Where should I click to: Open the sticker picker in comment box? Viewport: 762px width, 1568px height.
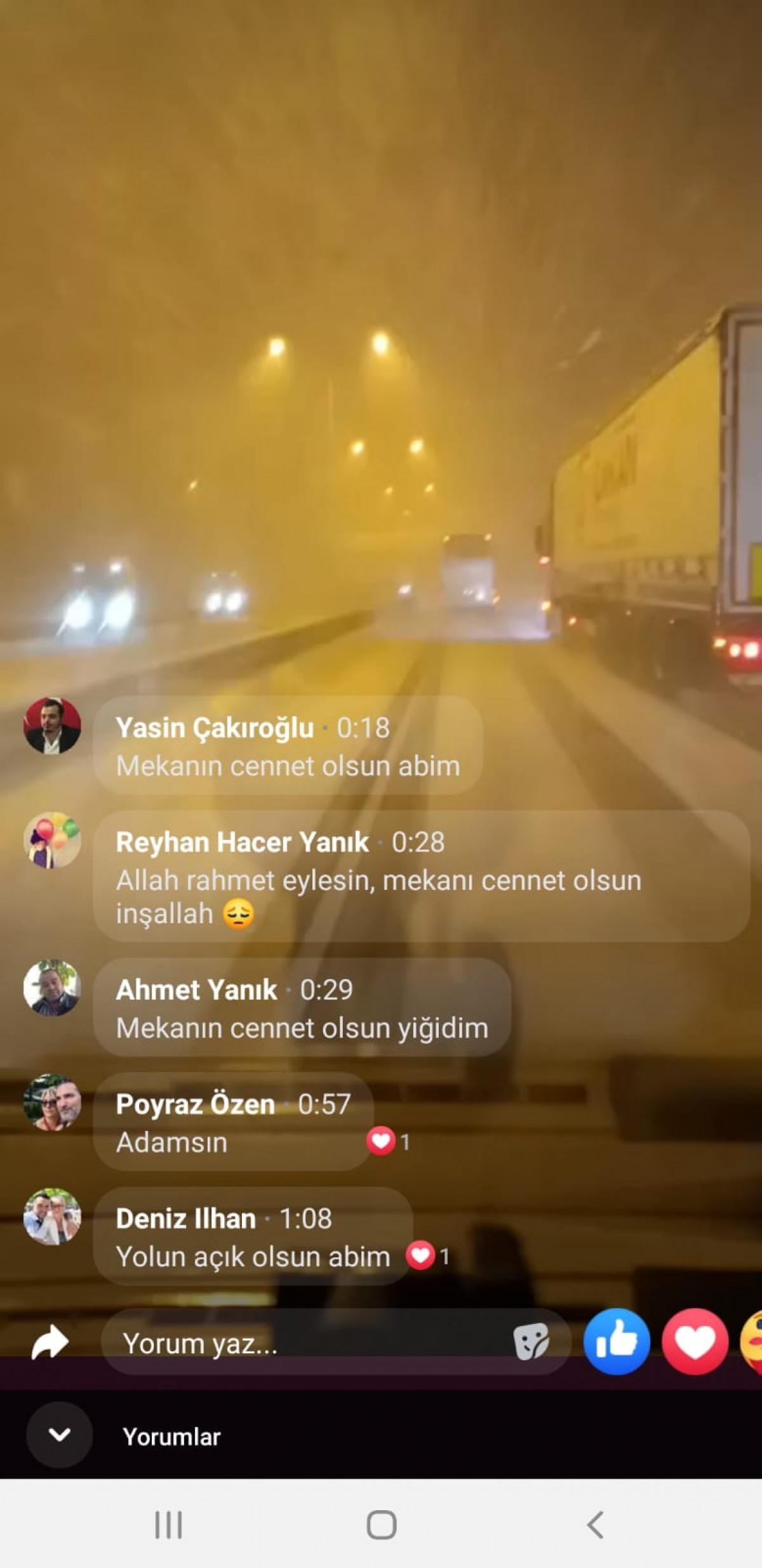[x=531, y=1342]
